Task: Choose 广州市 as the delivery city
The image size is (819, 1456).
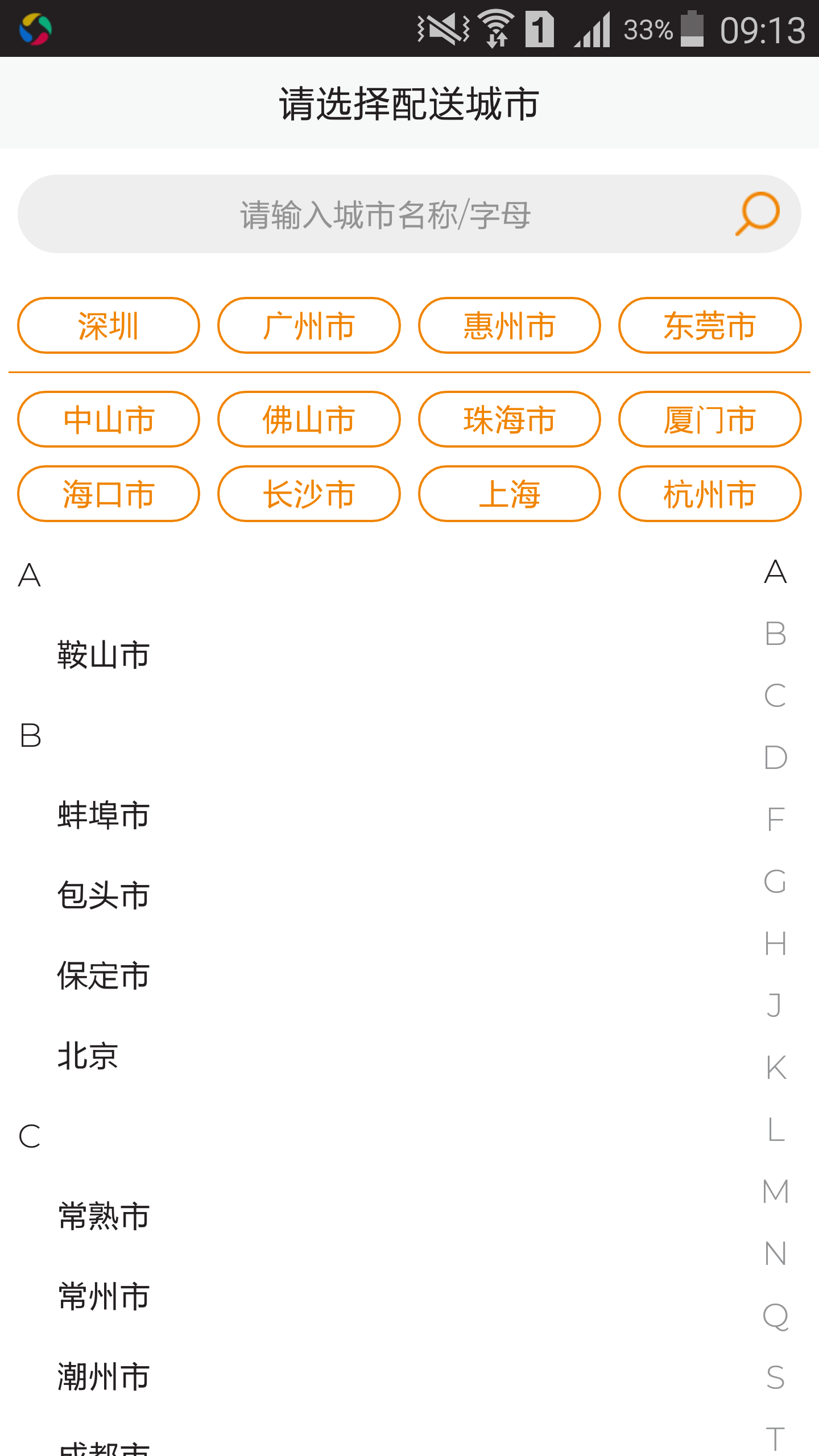Action: tap(308, 325)
